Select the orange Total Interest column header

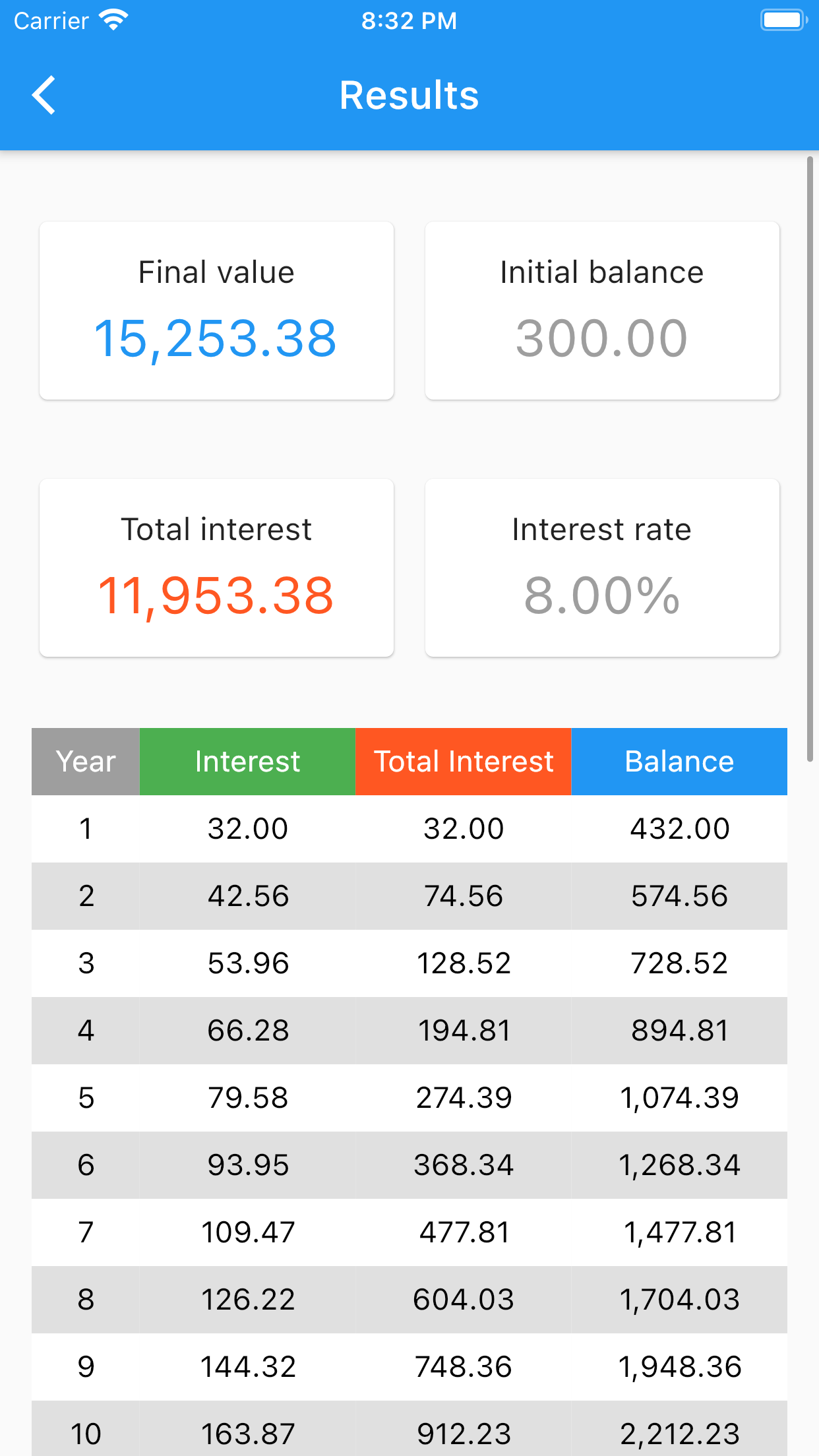click(x=464, y=761)
